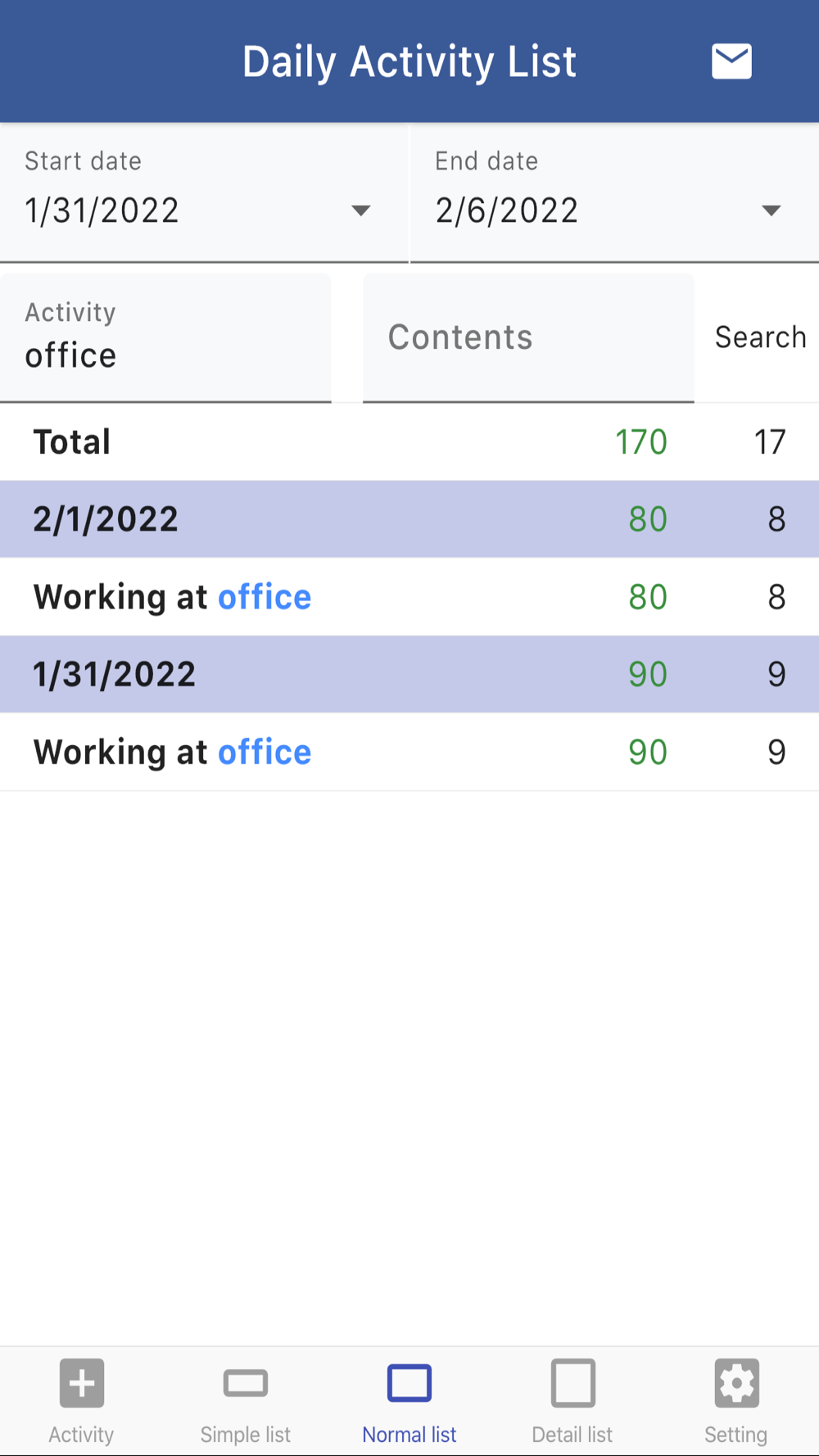Image resolution: width=819 pixels, height=1456 pixels.
Task: Open the Start date dropdown
Action: (x=204, y=193)
